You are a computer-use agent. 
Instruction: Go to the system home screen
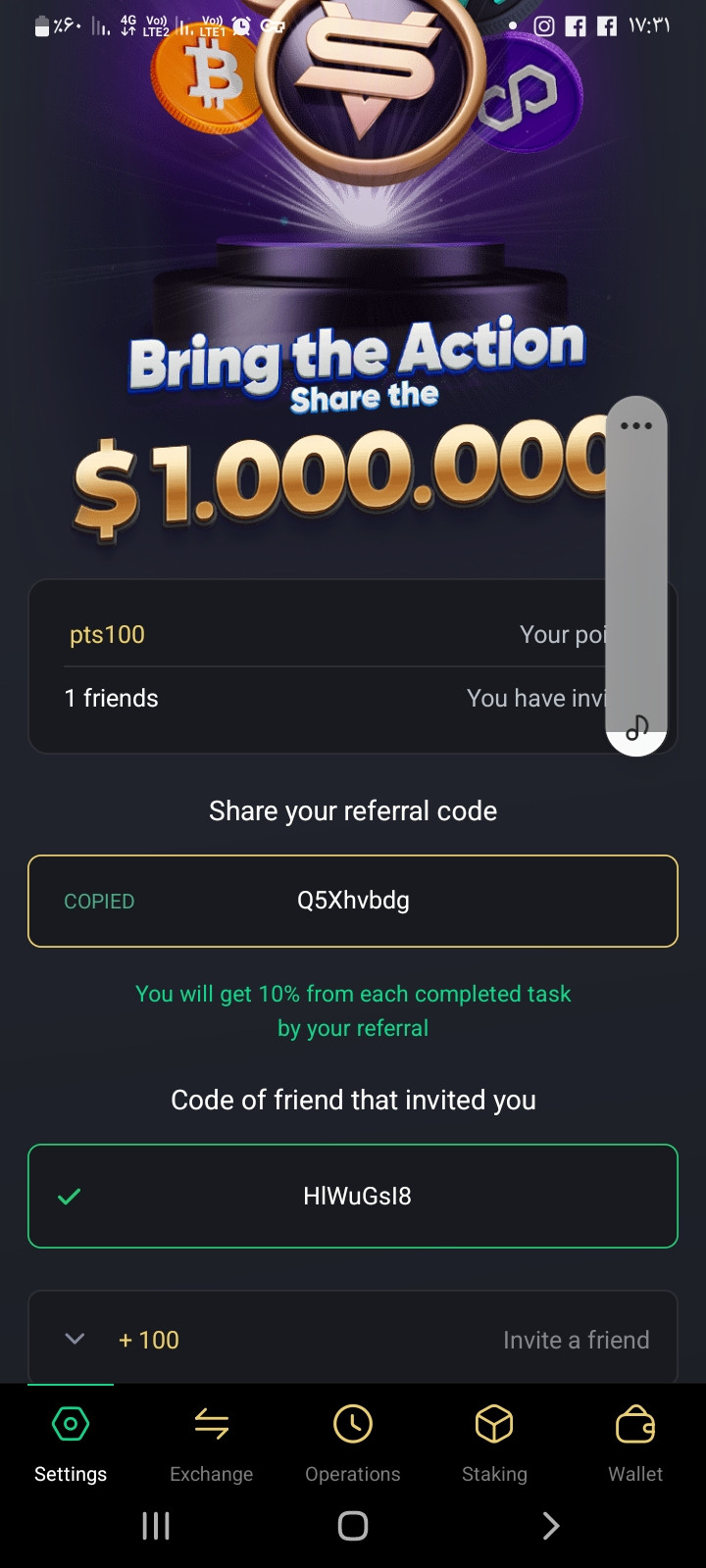coord(353,1526)
